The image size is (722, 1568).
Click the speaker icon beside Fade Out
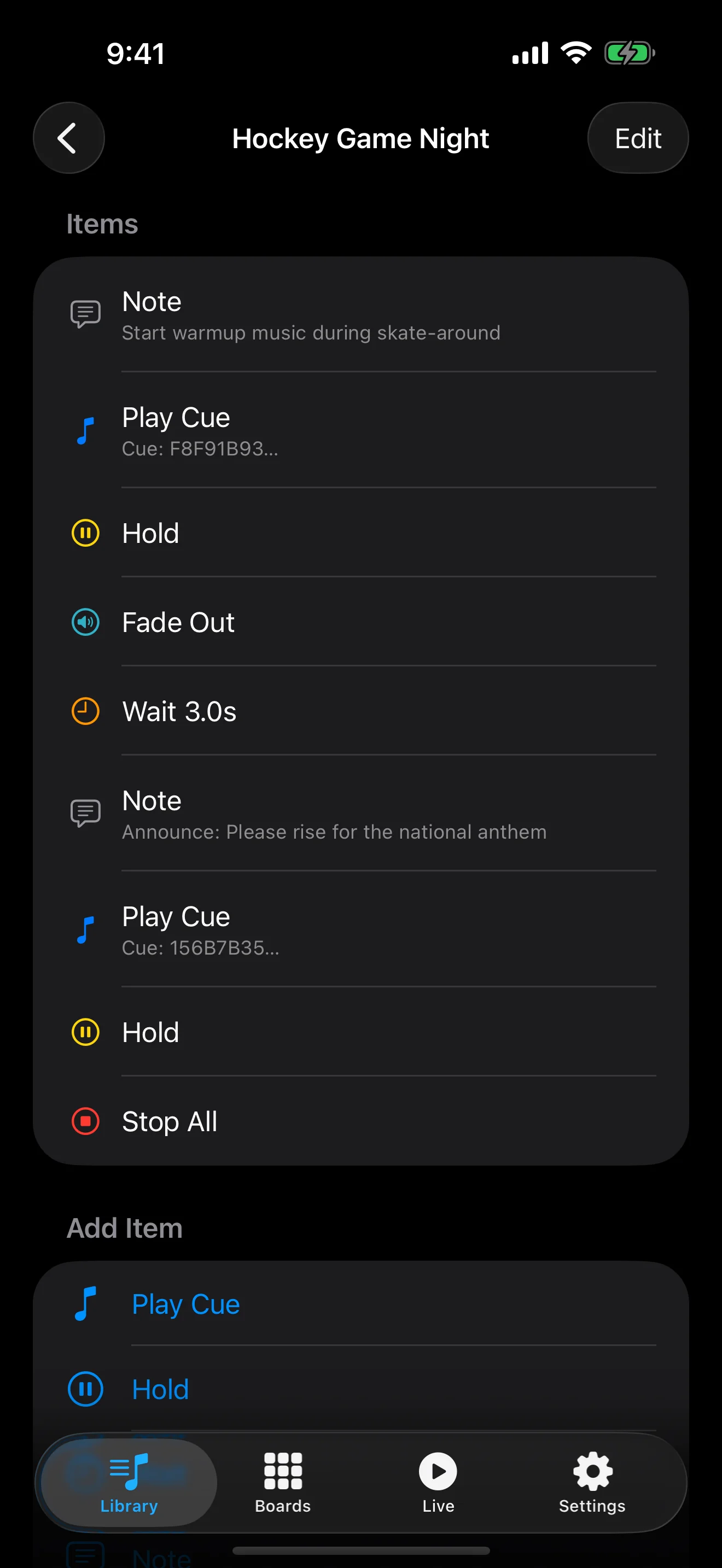pos(85,622)
